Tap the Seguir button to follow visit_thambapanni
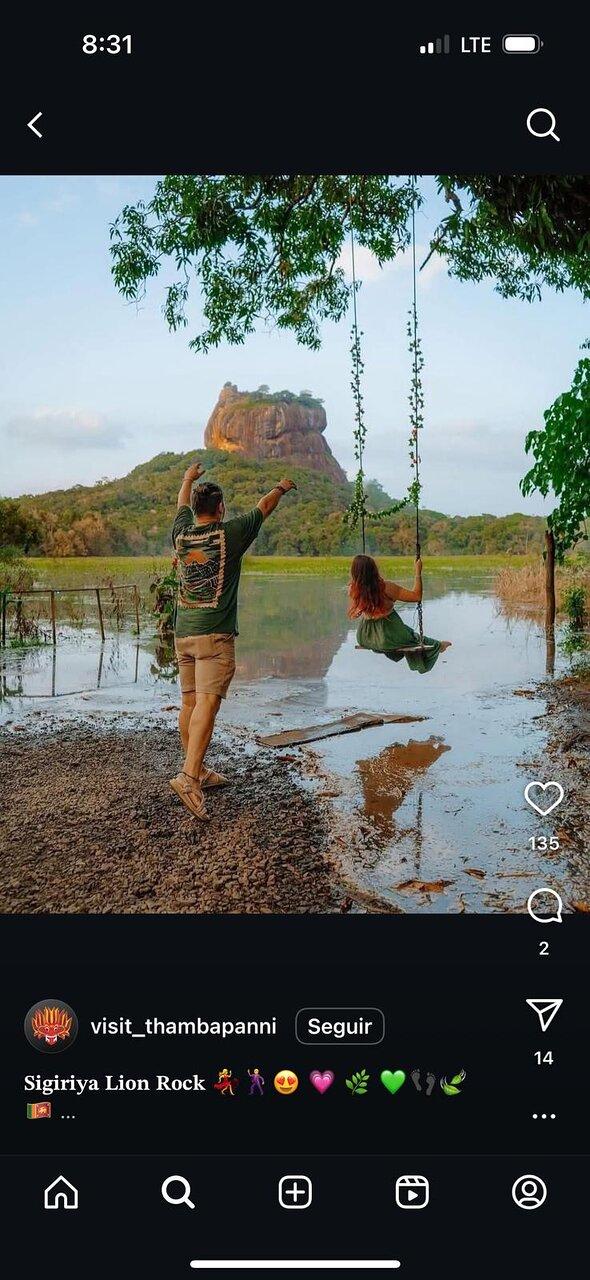This screenshot has width=590, height=1280. click(340, 1026)
